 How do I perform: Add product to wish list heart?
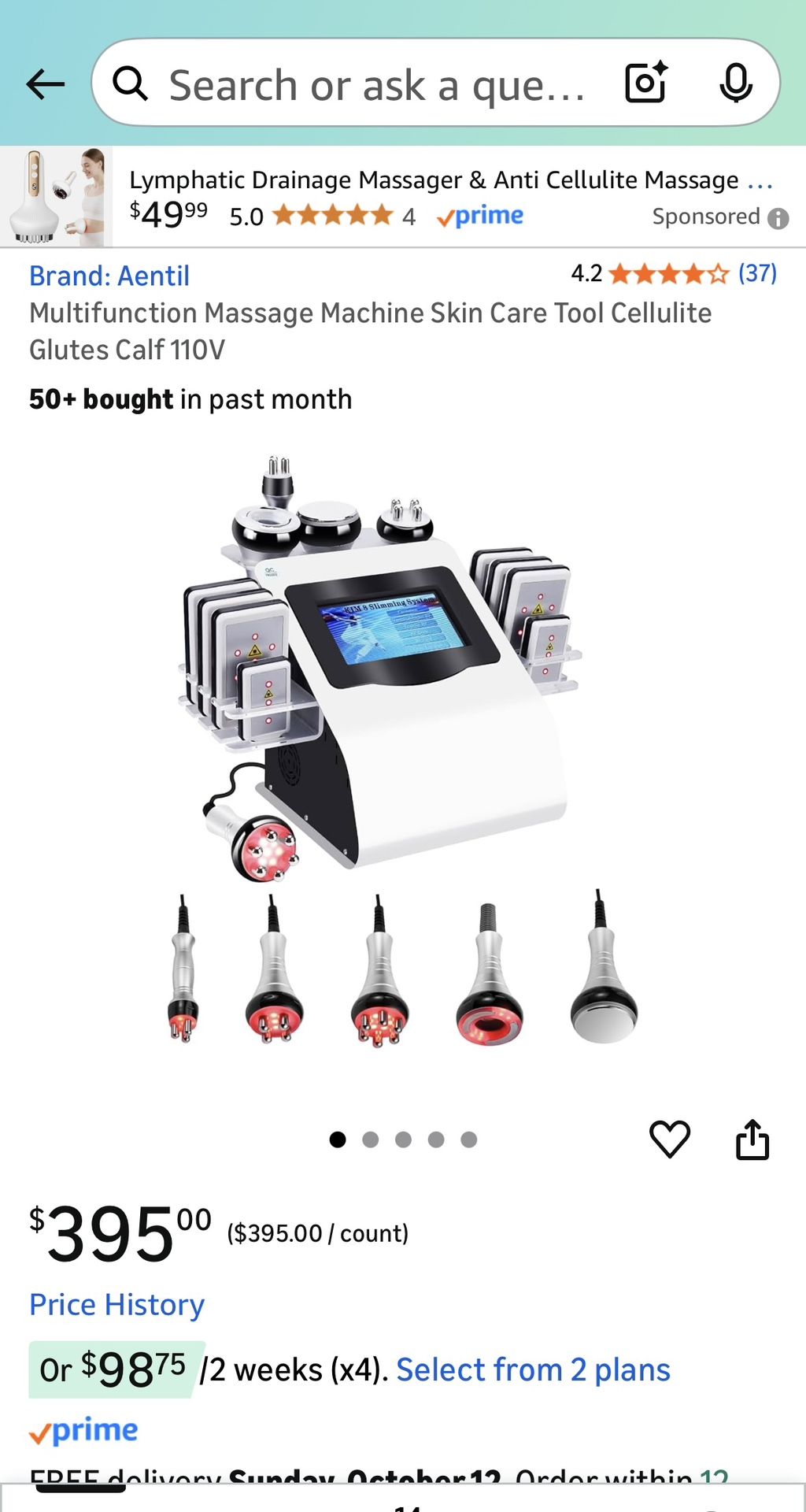point(670,1139)
